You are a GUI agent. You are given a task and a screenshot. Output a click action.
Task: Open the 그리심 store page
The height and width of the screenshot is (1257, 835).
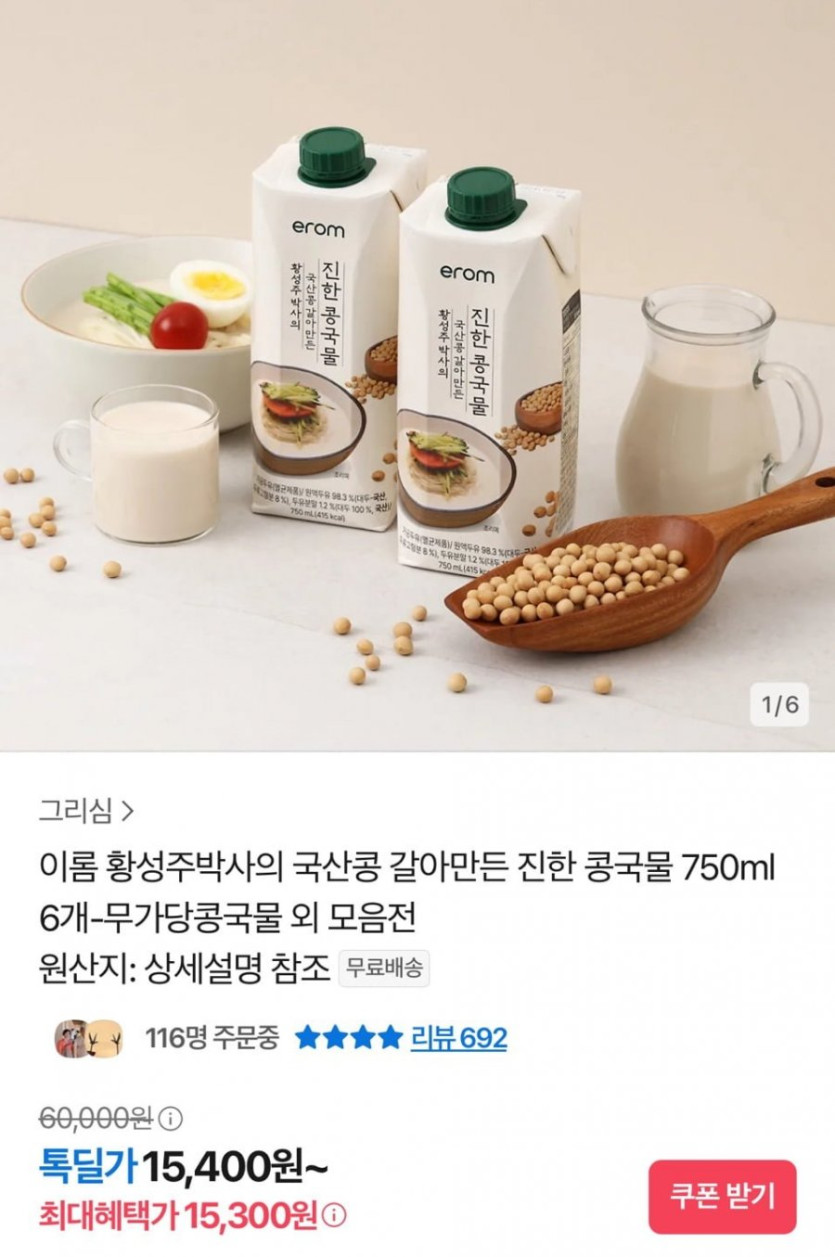point(86,811)
